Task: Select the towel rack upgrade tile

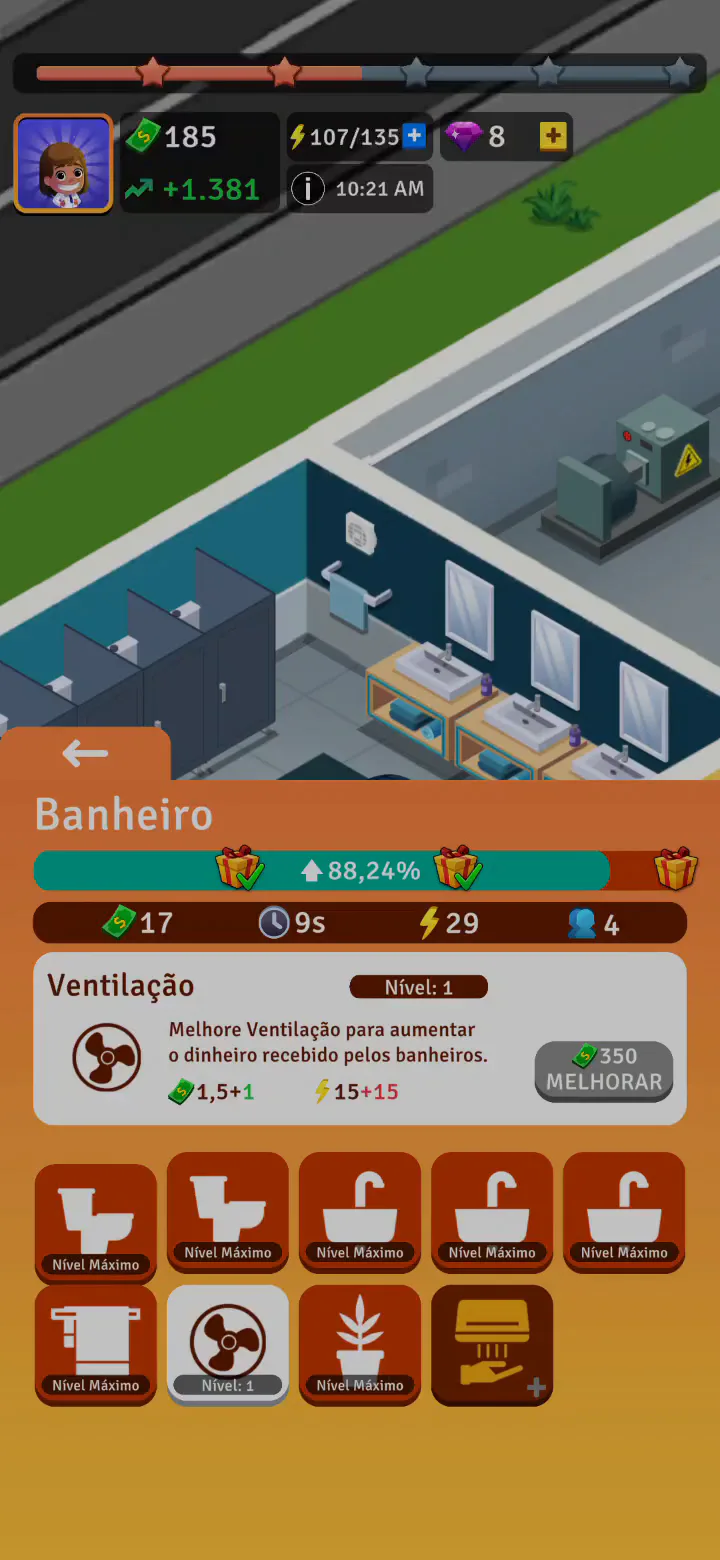Action: pos(96,1343)
